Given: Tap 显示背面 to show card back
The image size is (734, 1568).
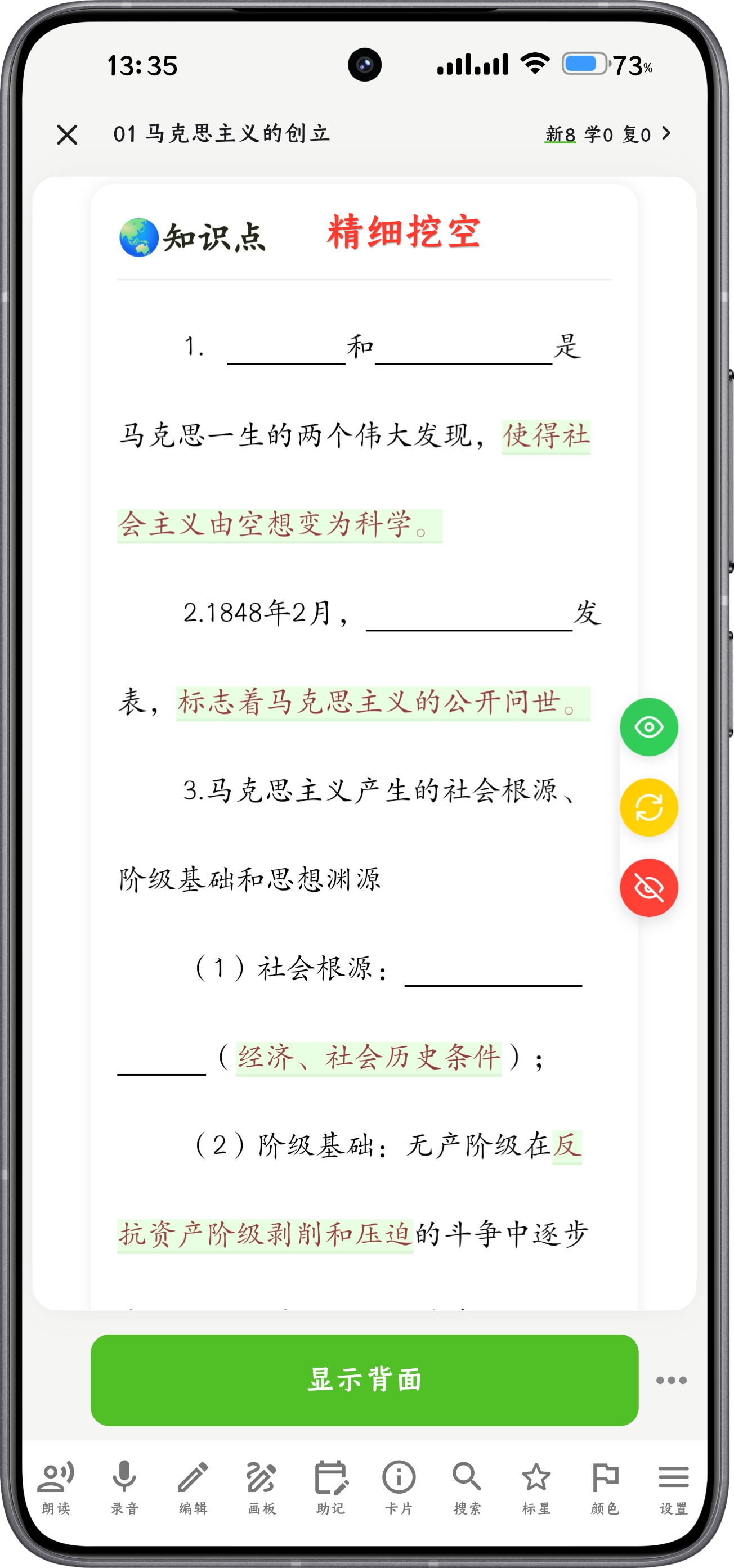Looking at the screenshot, I should (364, 1380).
